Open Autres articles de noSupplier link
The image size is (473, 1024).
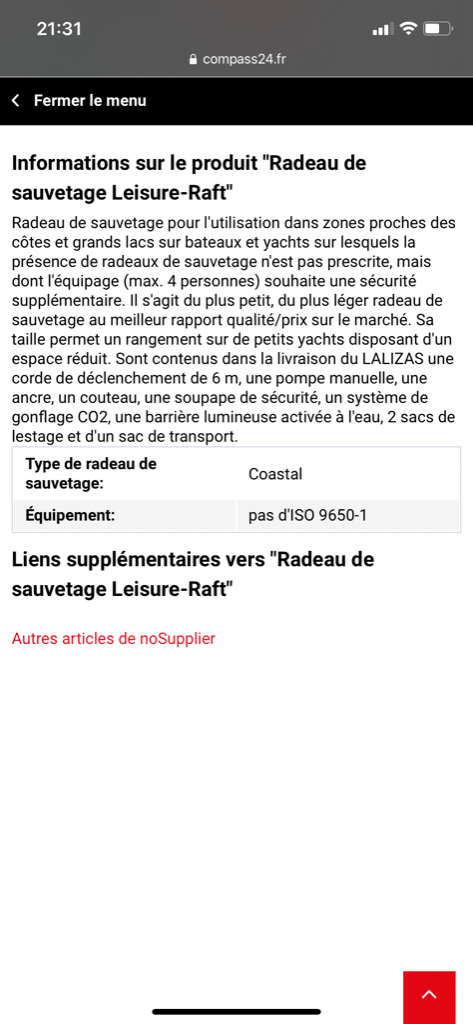coord(113,639)
